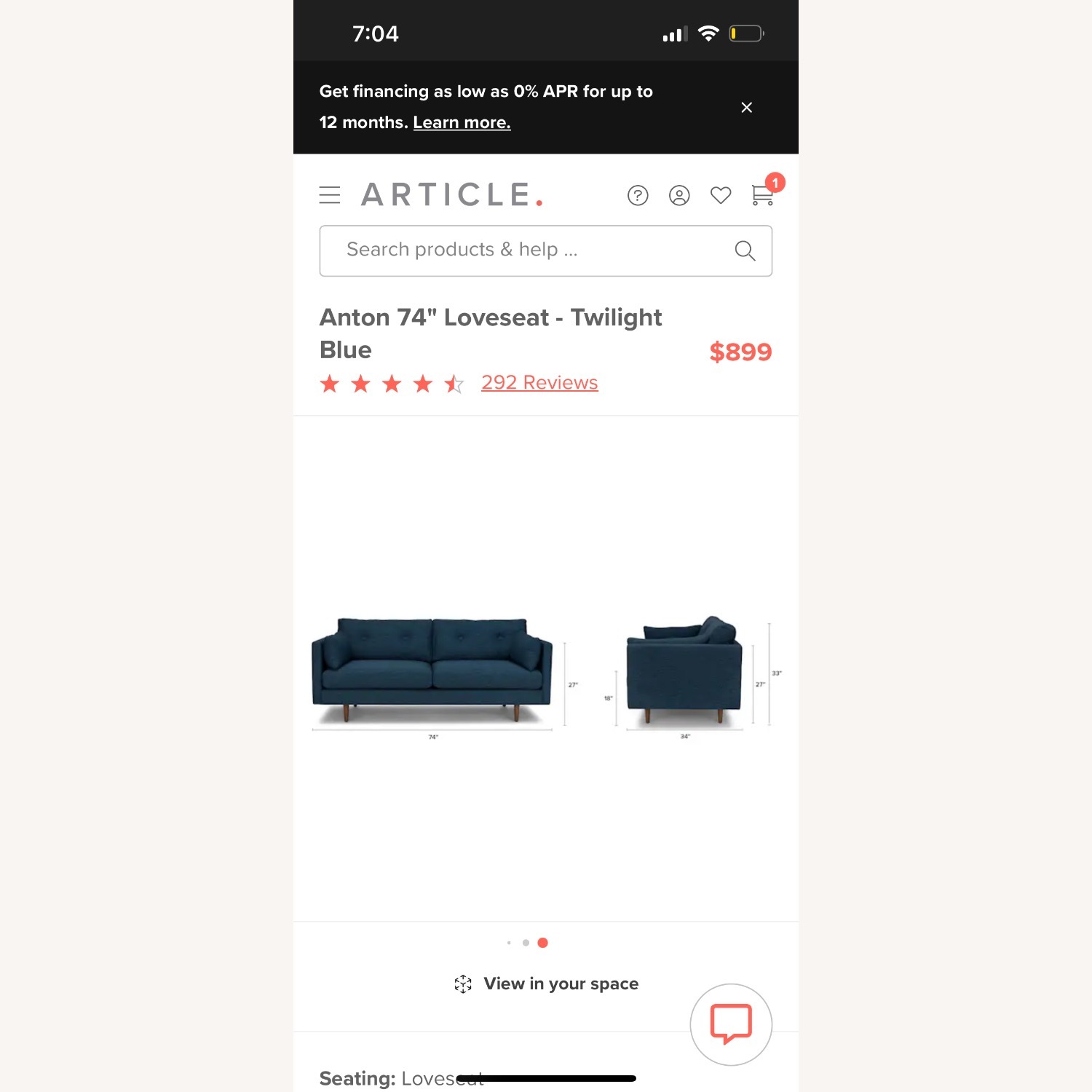Open the loveseat dimensions image
The height and width of the screenshot is (1092, 1092).
point(546,673)
